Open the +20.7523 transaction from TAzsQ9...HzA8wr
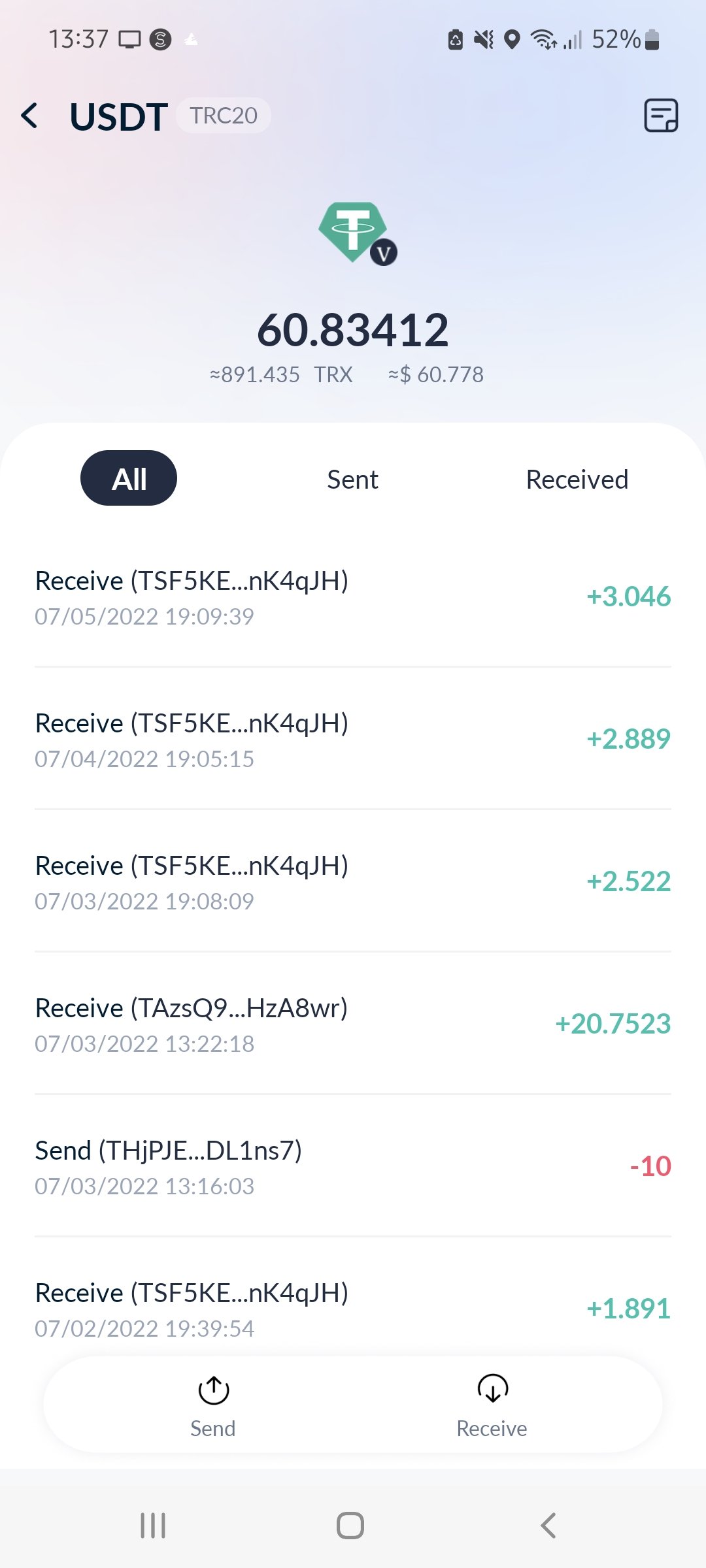Screen dimensions: 706x1568 353,1024
